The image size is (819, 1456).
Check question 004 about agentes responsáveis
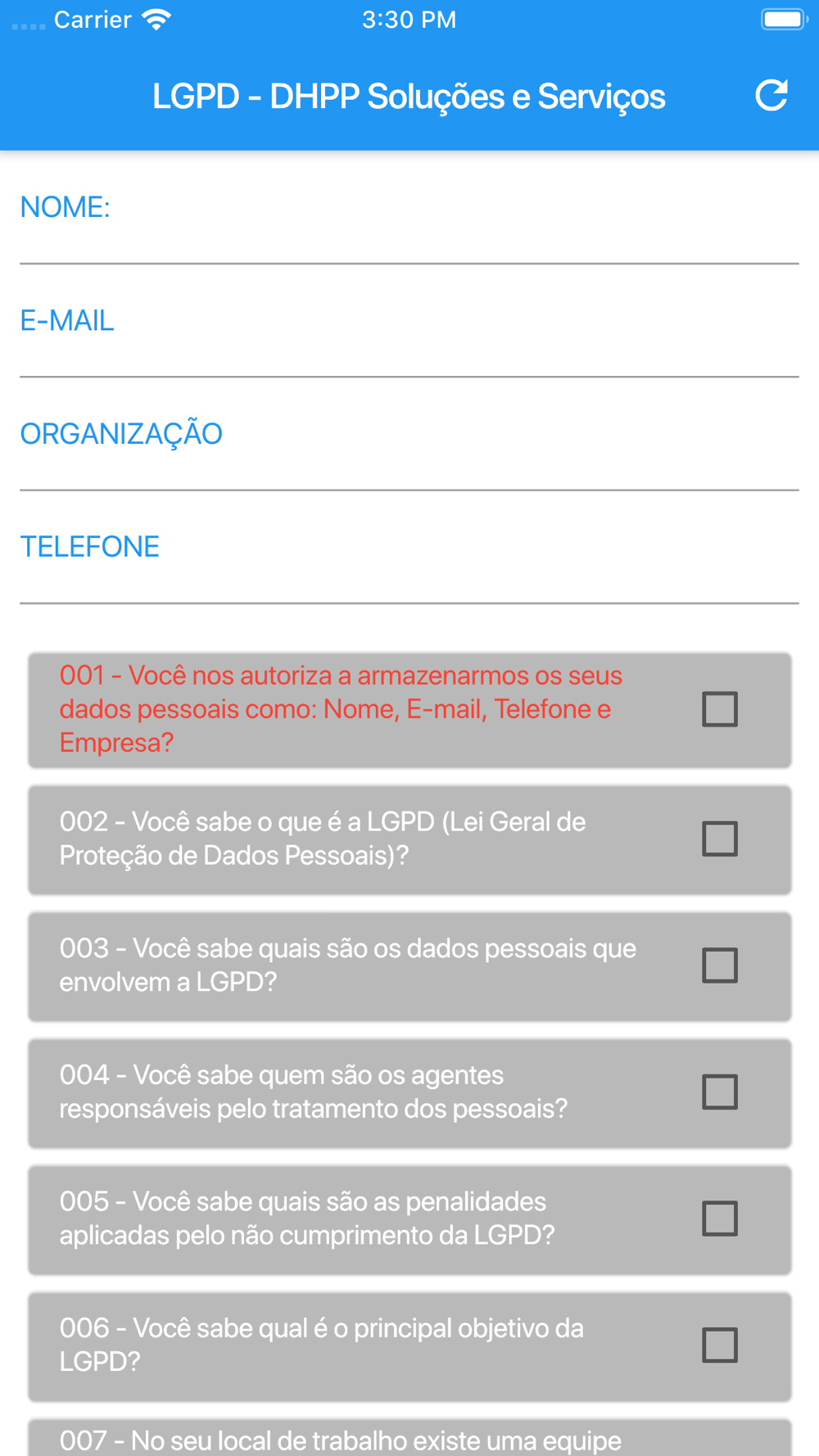click(x=720, y=1092)
